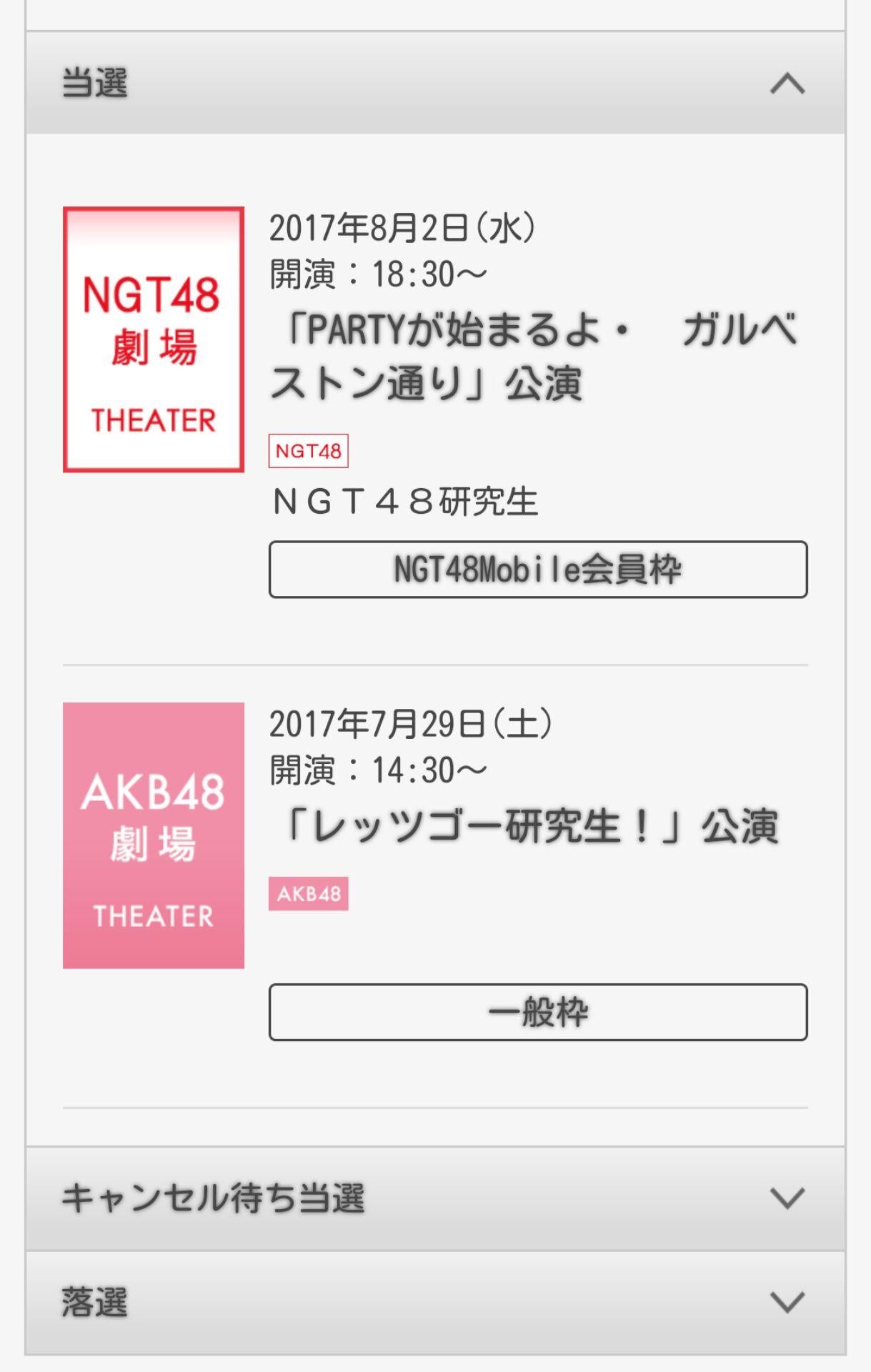Viewport: 871px width, 1372px height.
Task: Expand the キャンセル待ち当選 section
Action: click(787, 1198)
